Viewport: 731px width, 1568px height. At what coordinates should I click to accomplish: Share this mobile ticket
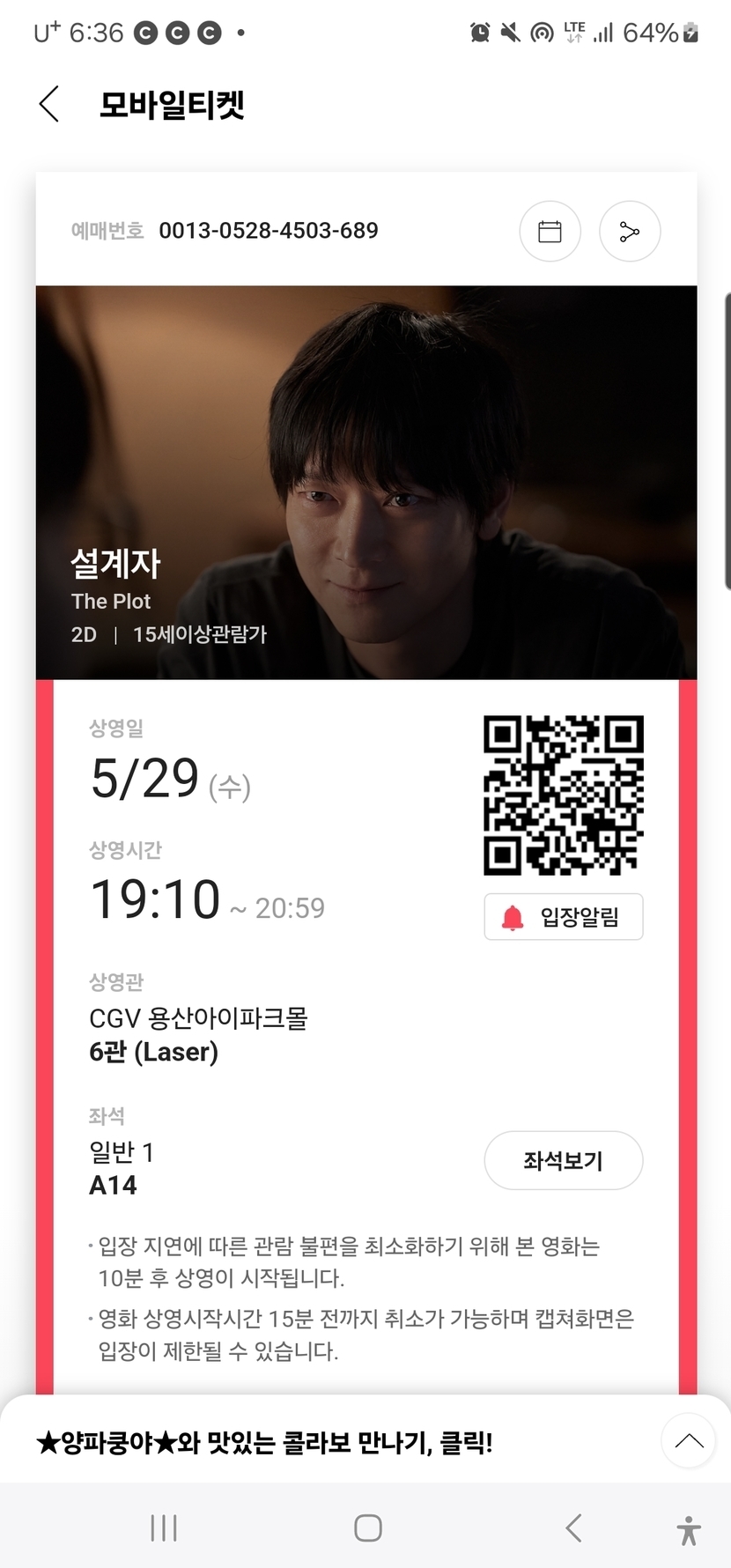tap(630, 232)
